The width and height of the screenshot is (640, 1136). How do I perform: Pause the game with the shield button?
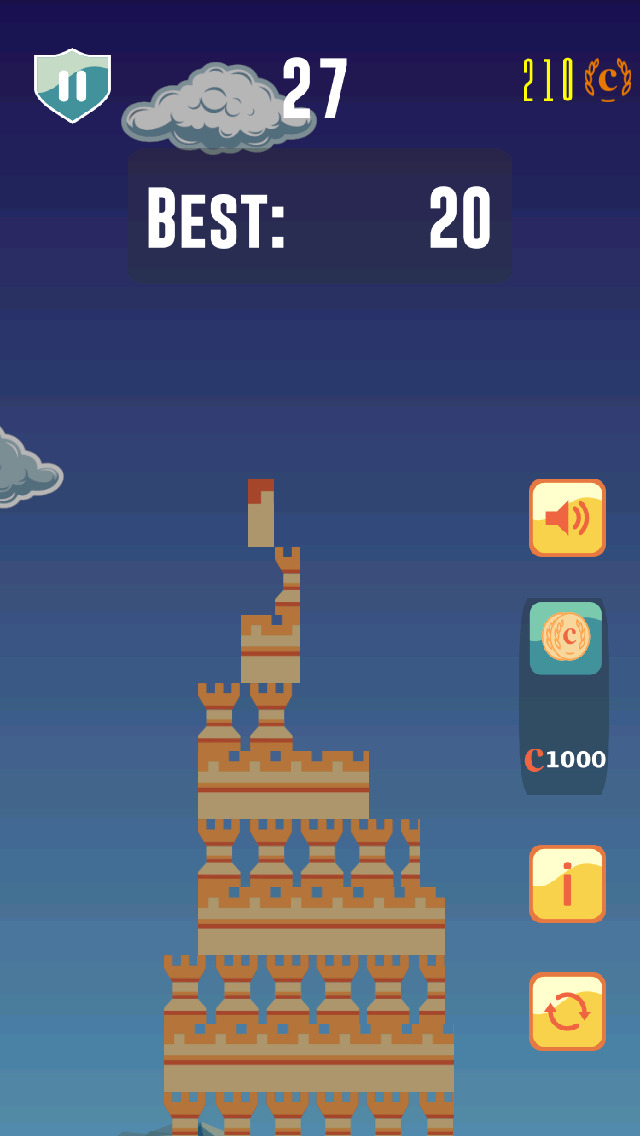tap(72, 85)
